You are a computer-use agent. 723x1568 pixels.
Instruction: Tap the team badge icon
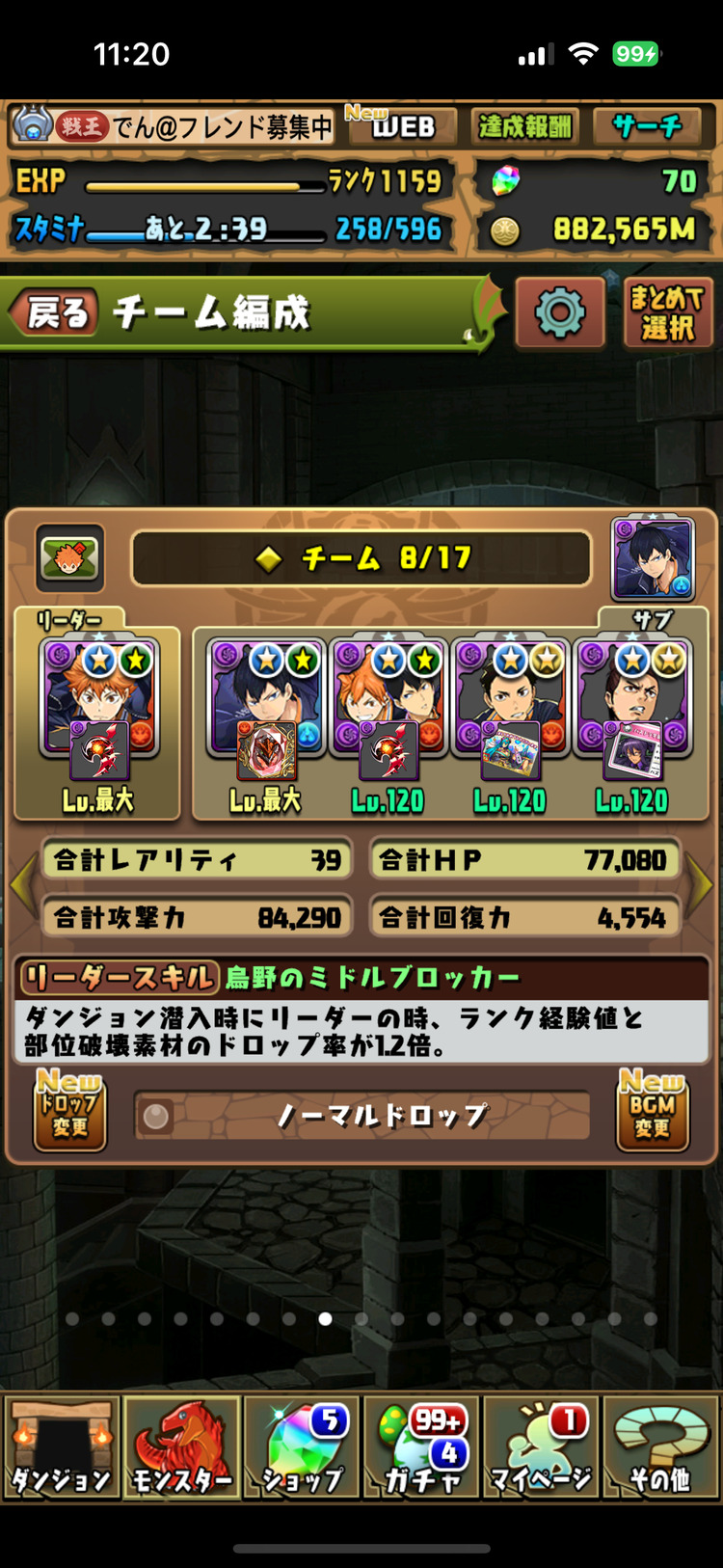pyautogui.click(x=70, y=557)
